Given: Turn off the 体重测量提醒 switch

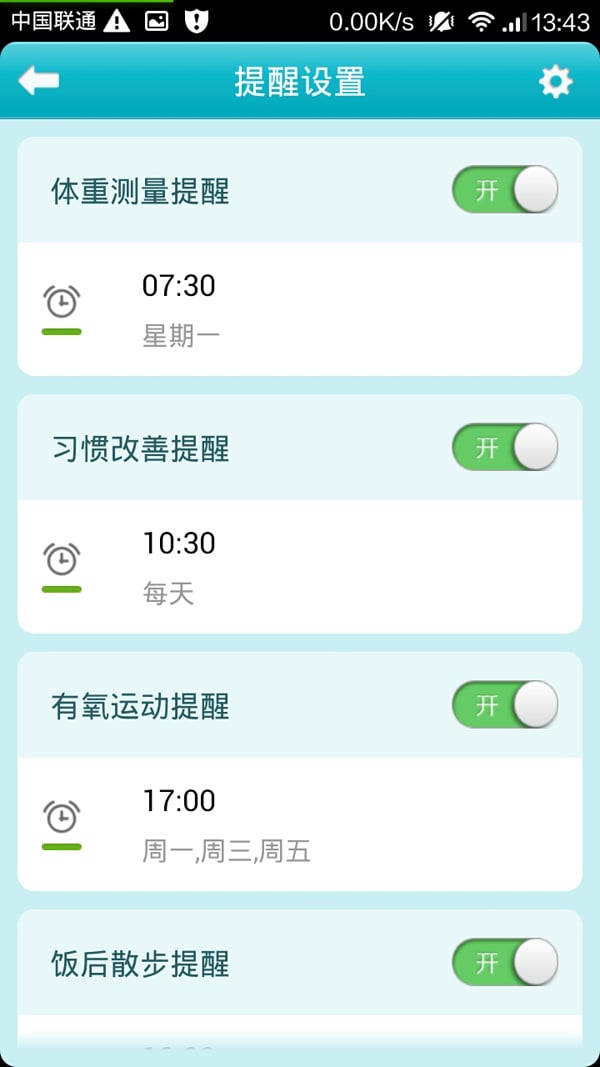Looking at the screenshot, I should pos(505,190).
